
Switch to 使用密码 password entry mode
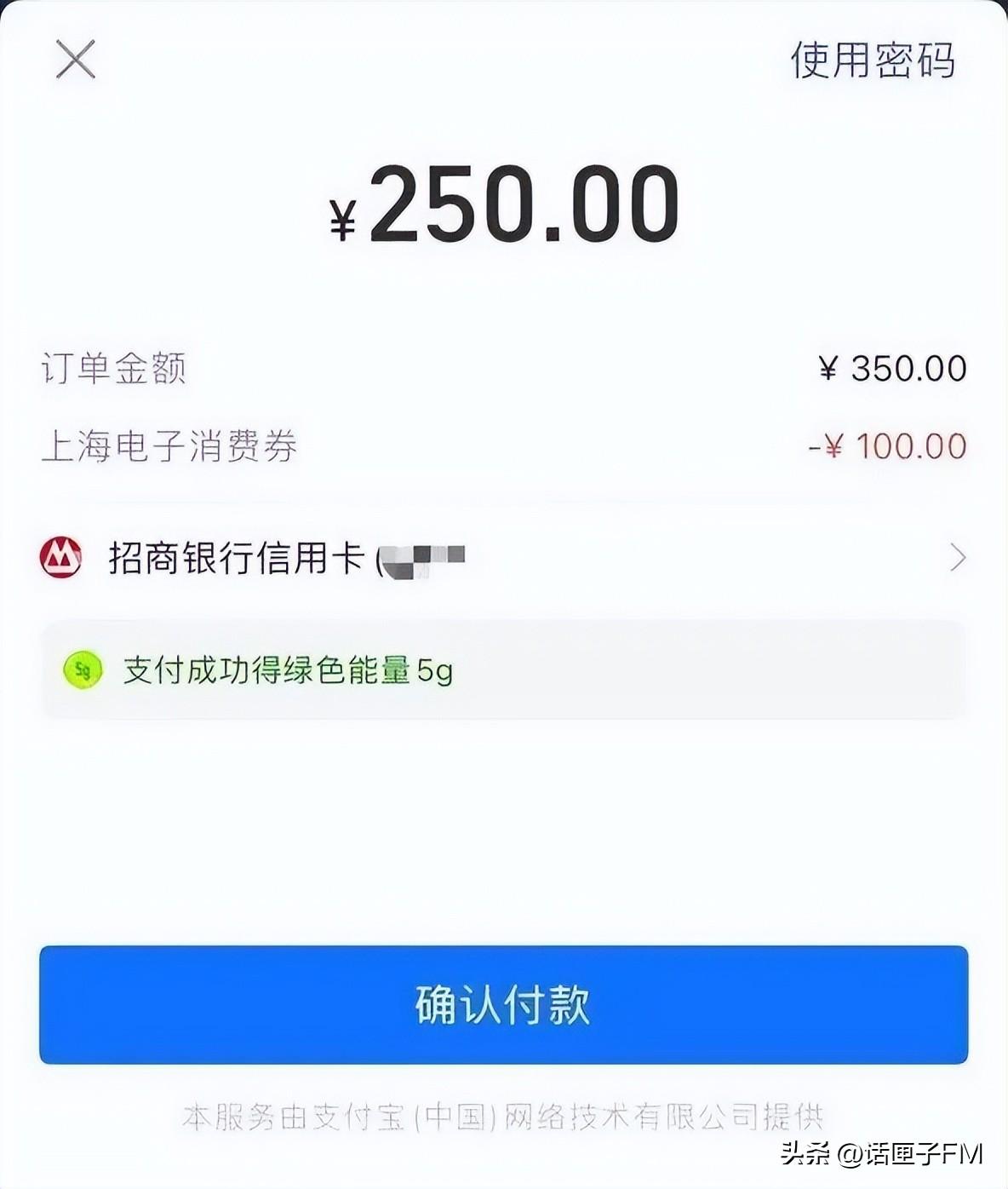pyautogui.click(x=873, y=60)
